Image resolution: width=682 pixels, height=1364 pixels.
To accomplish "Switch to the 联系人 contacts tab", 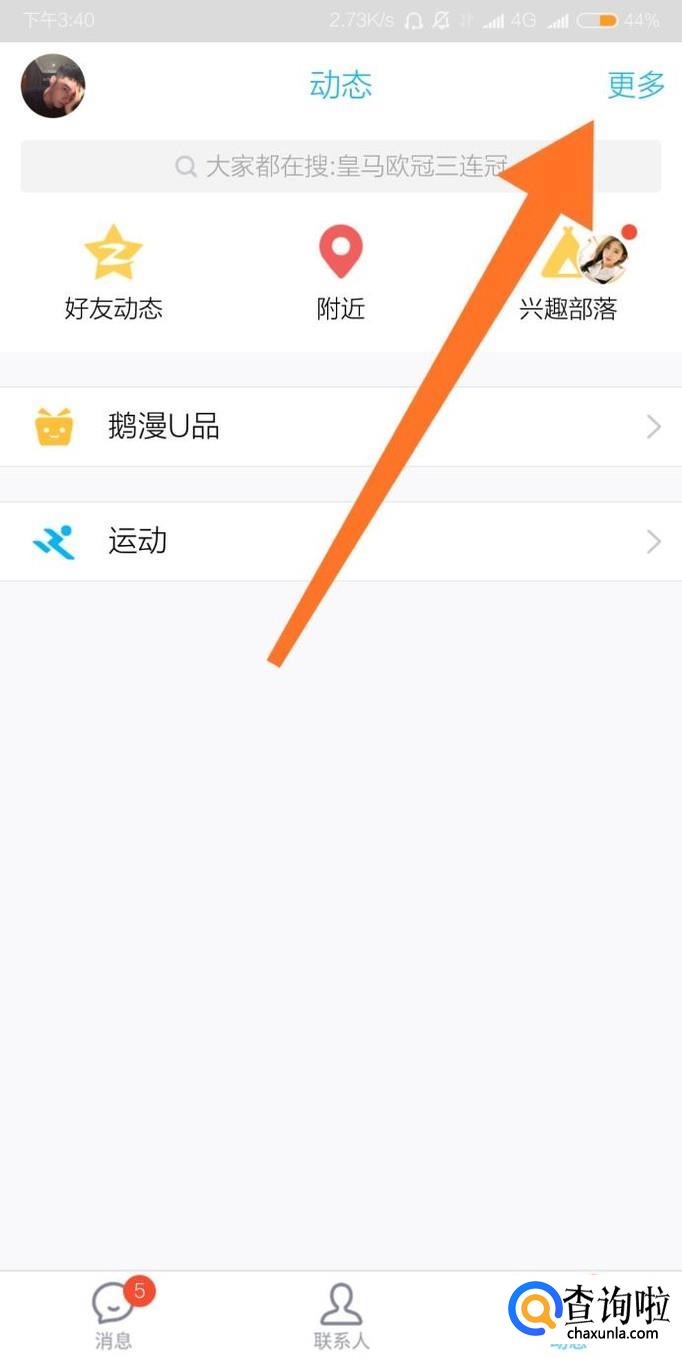I will (x=341, y=1315).
